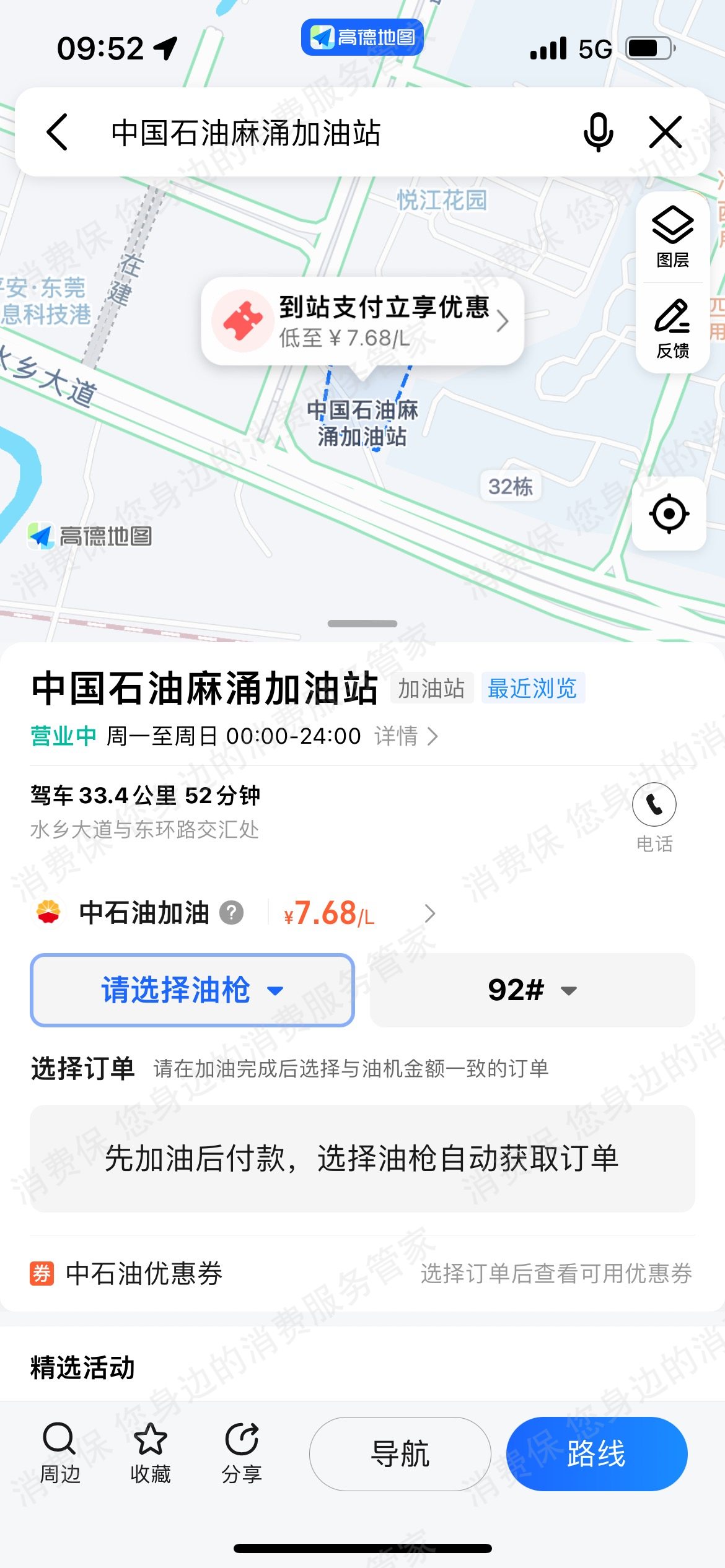Start 导航 navigation to the station
This screenshot has height=1568, width=725.
400,1453
